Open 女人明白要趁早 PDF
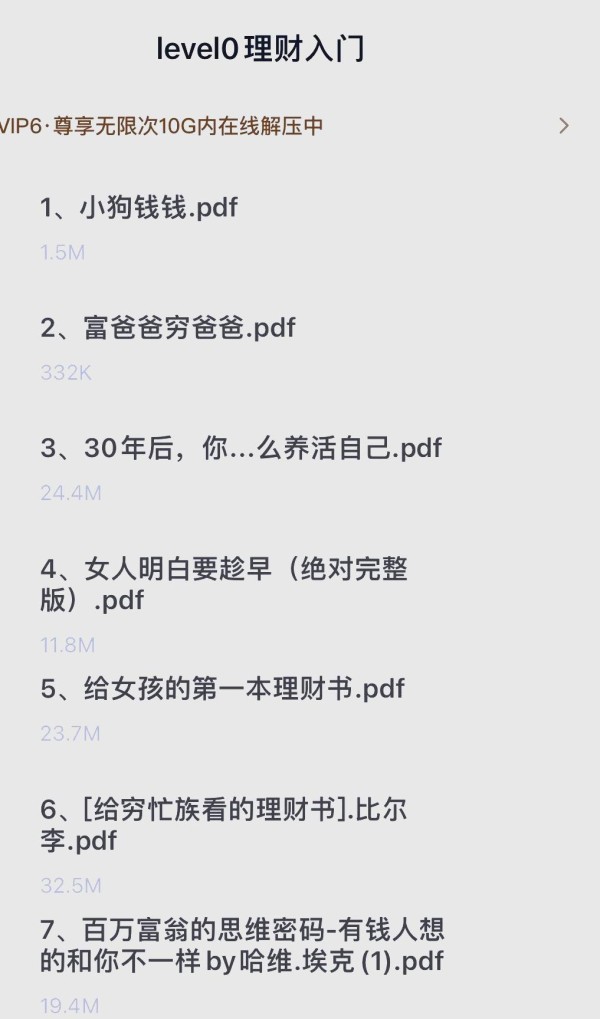Viewport: 600px width, 1019px height. 224,584
